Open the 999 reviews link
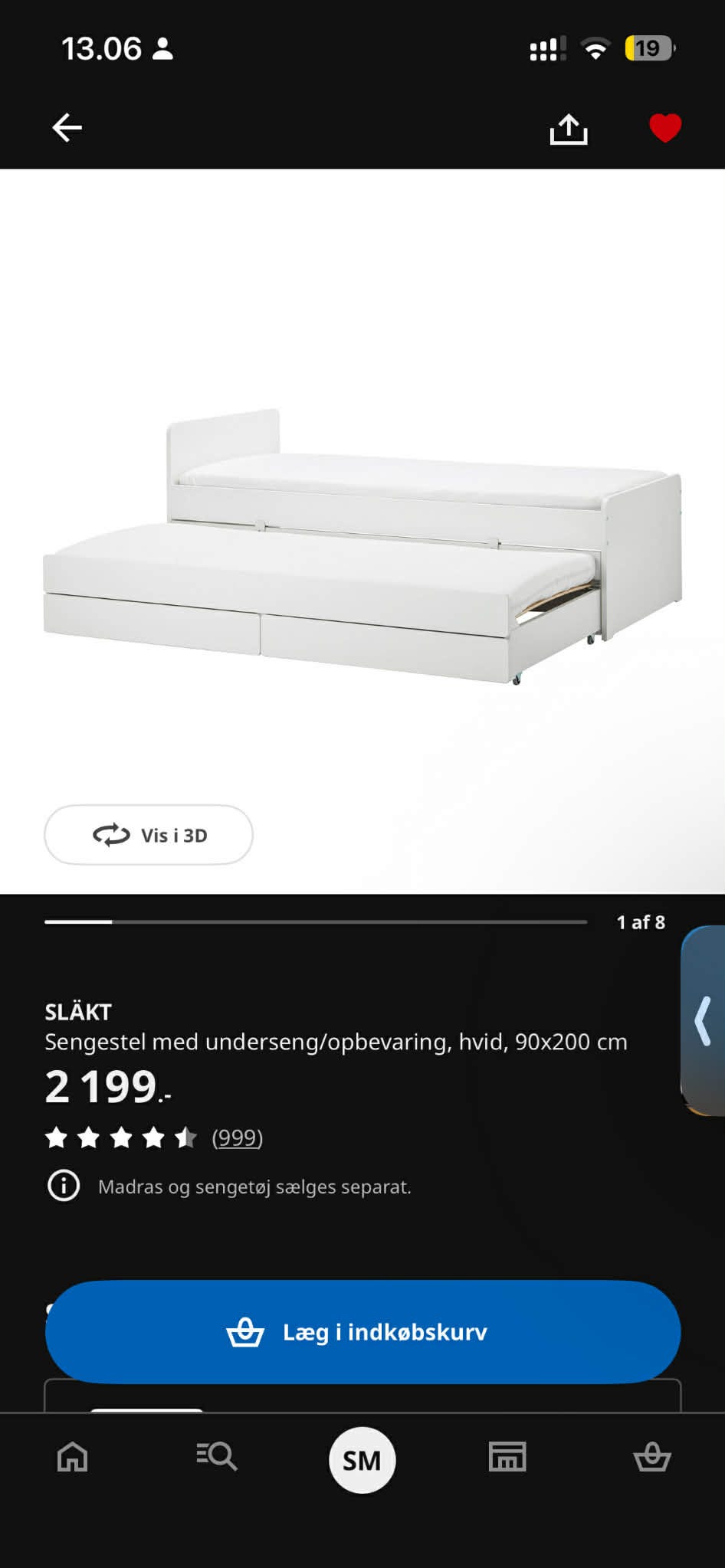Image resolution: width=725 pixels, height=1568 pixels. pos(237,1138)
